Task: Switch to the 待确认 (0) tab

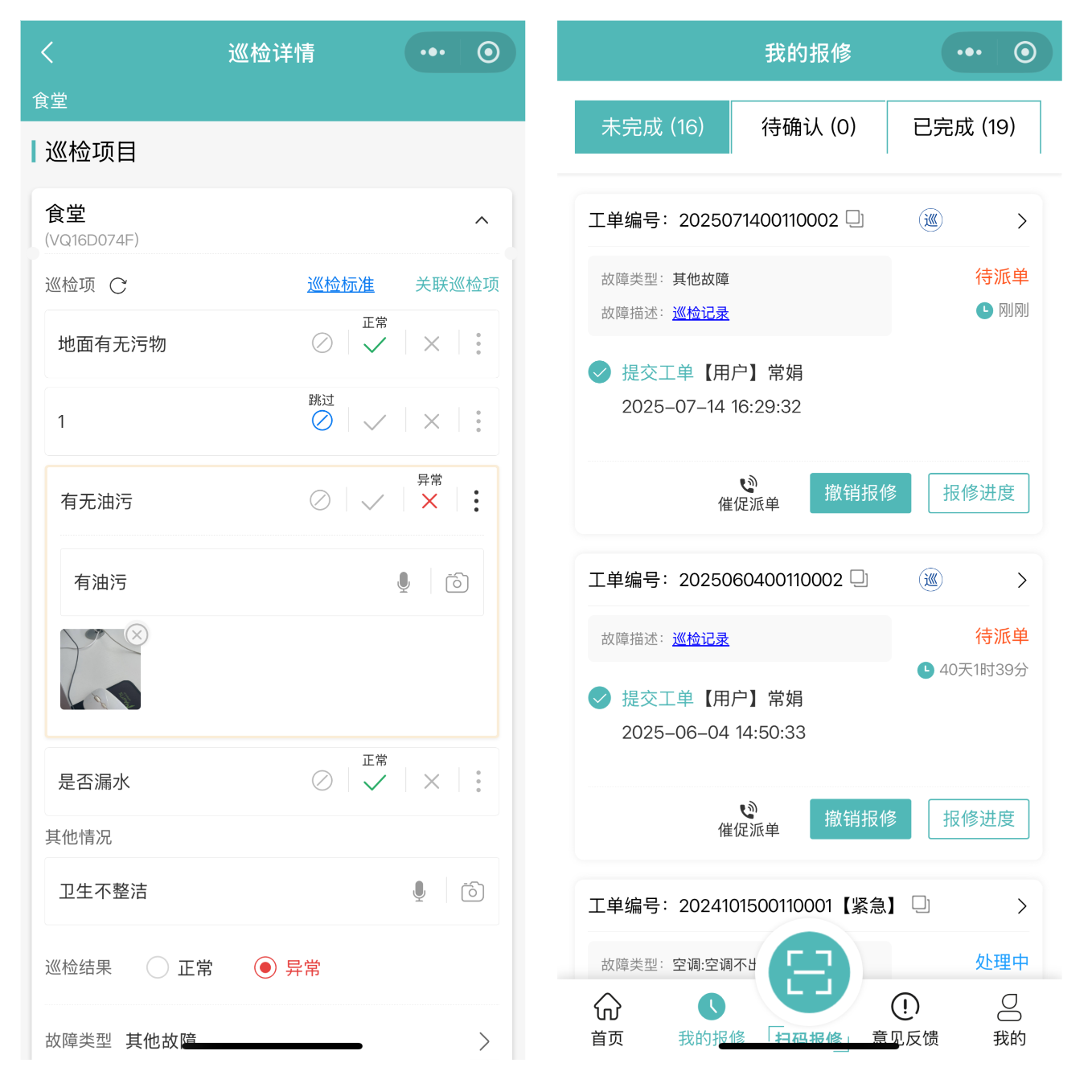Action: (808, 127)
